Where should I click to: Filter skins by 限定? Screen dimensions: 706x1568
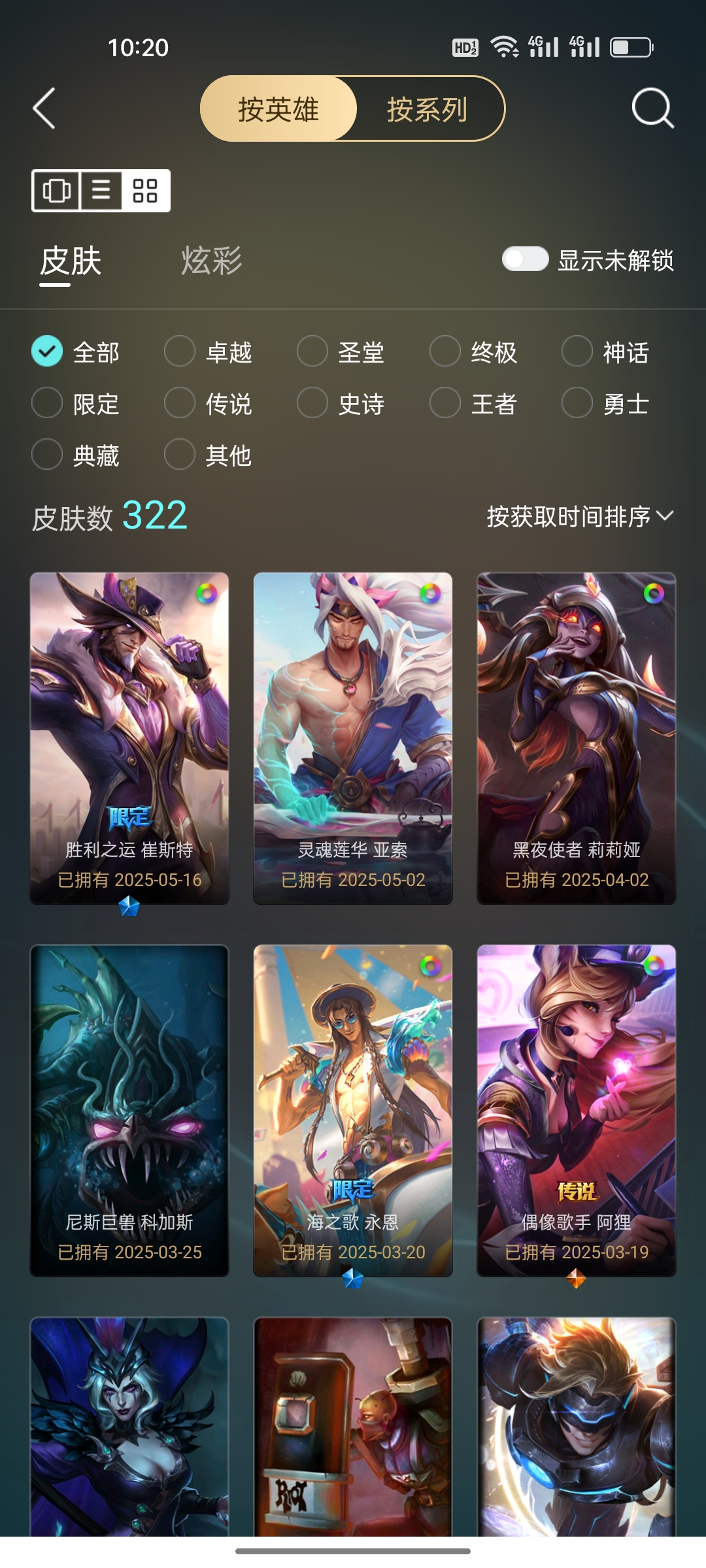[x=76, y=404]
